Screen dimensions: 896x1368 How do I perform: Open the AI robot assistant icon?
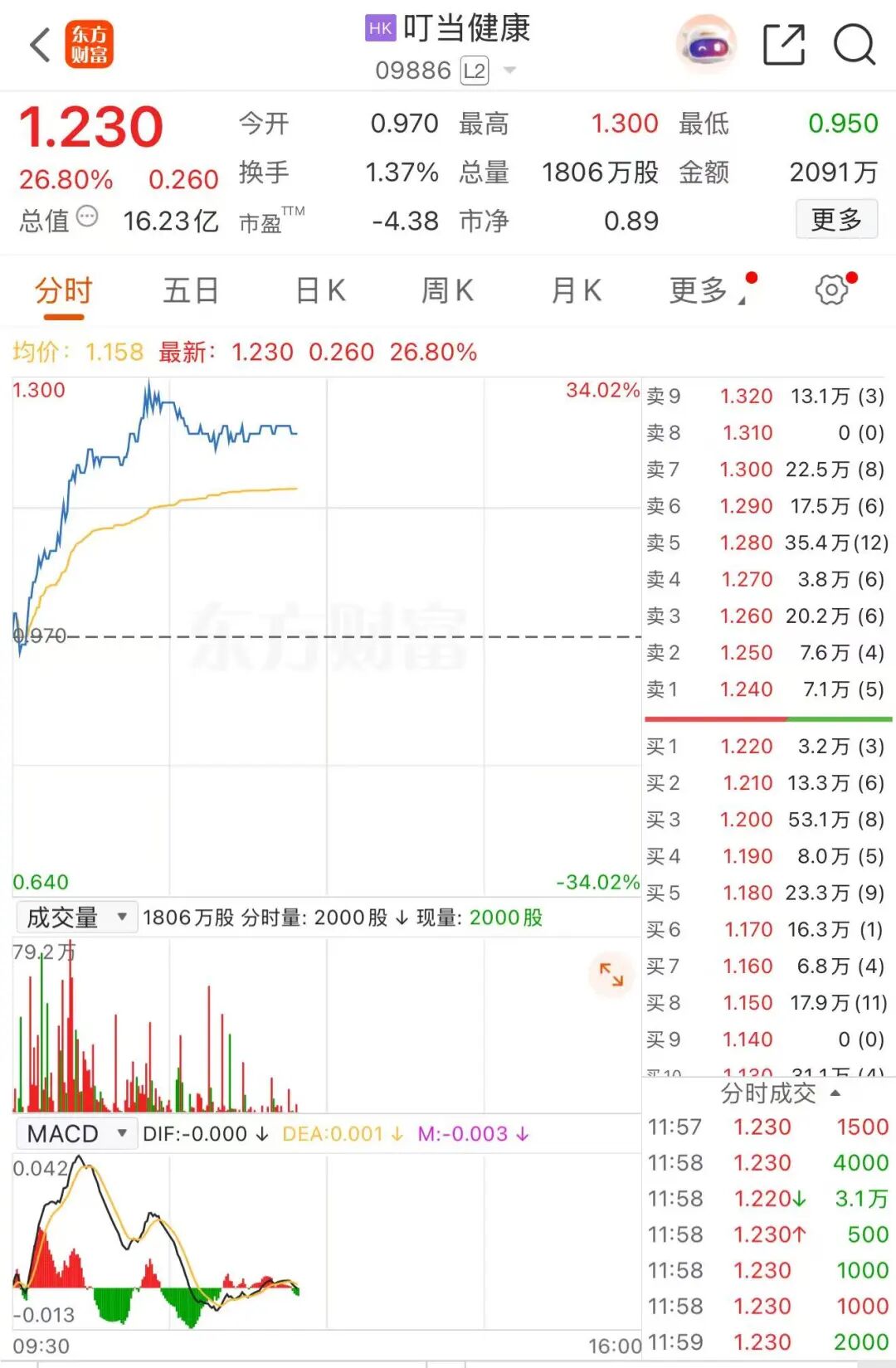(706, 45)
